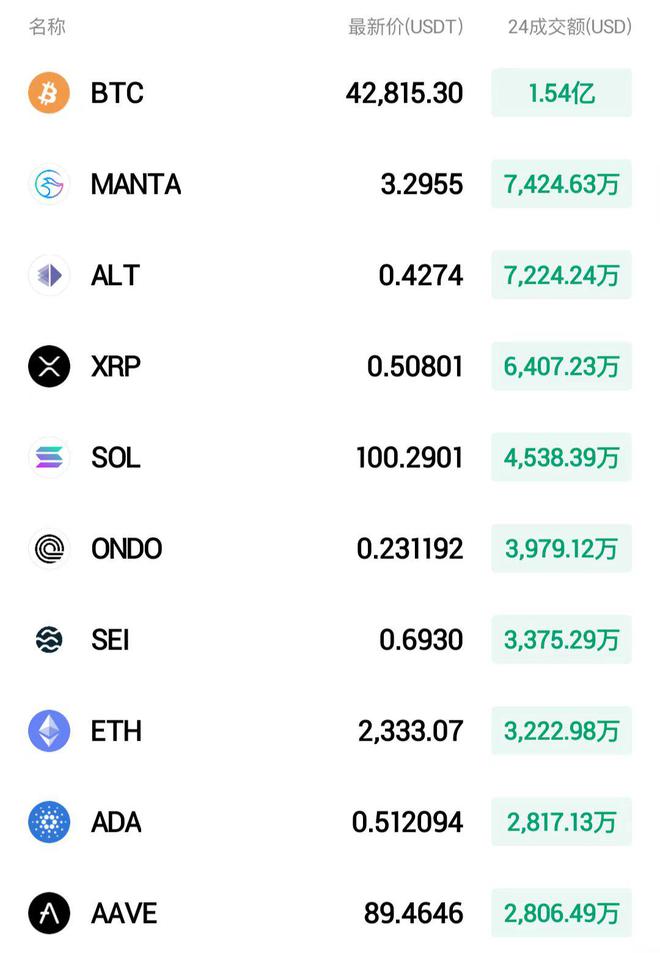View ETH price details
This screenshot has height=953, width=660.
pyautogui.click(x=116, y=731)
